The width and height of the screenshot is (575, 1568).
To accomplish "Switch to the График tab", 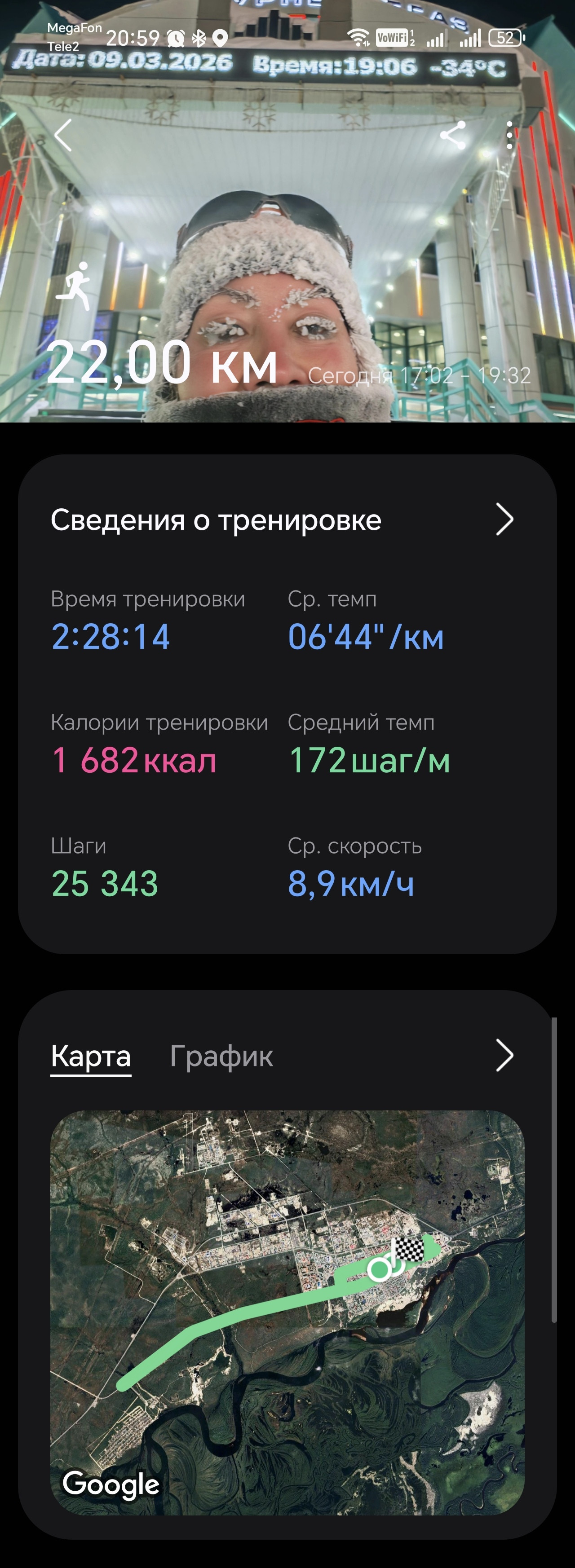I will tap(221, 1056).
